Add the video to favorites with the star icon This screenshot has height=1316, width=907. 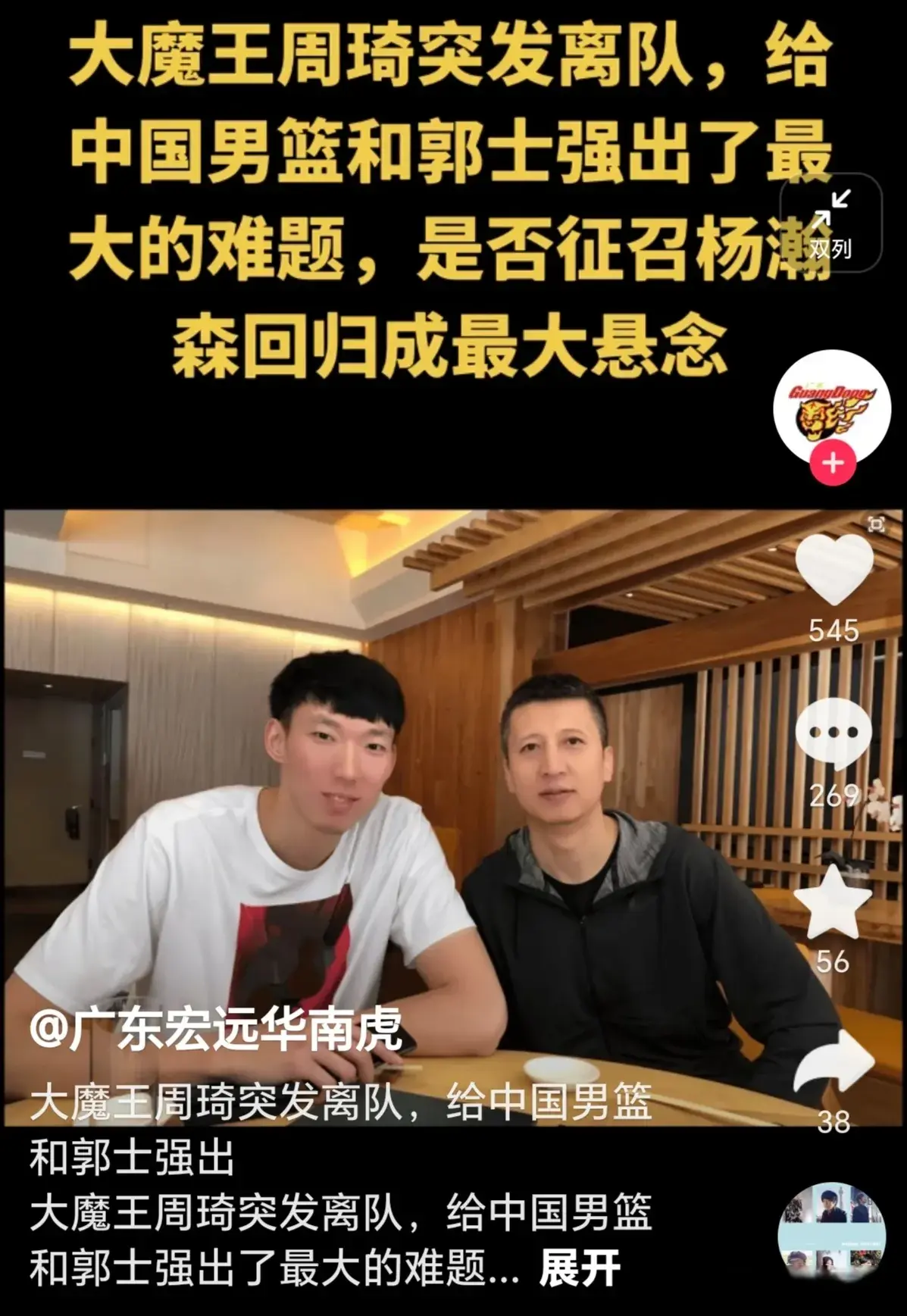[x=833, y=903]
